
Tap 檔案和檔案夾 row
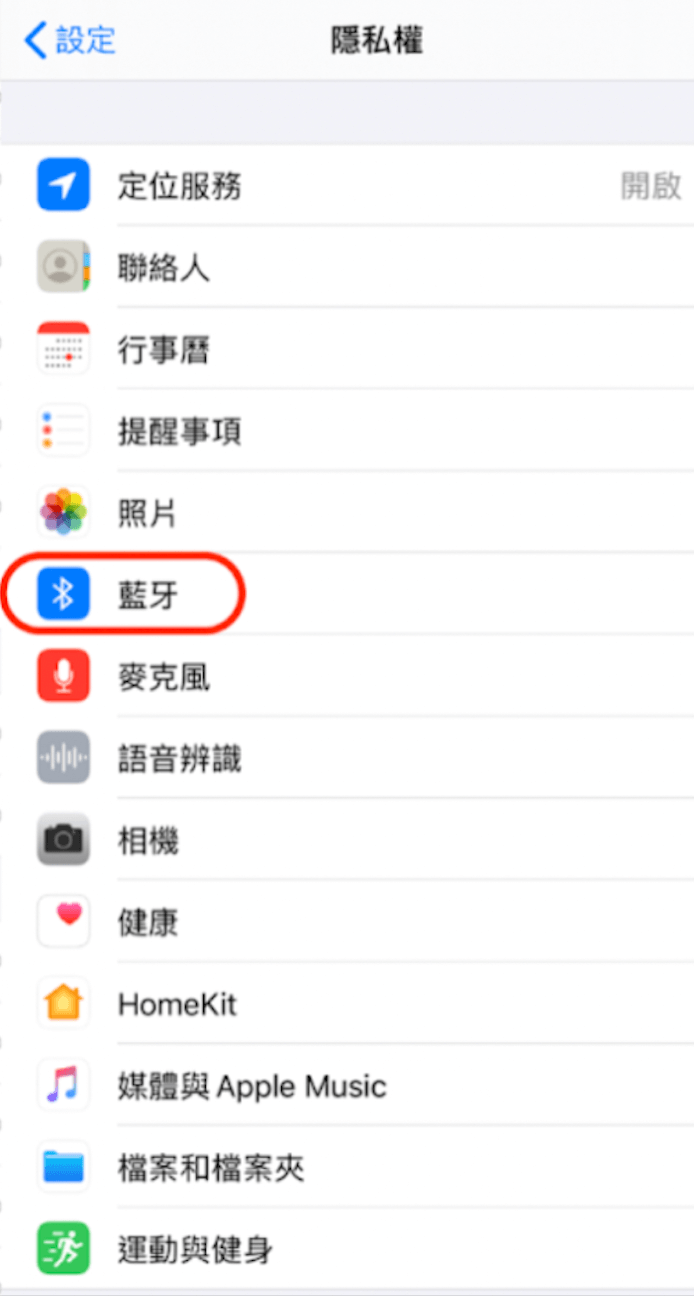pos(347,1168)
